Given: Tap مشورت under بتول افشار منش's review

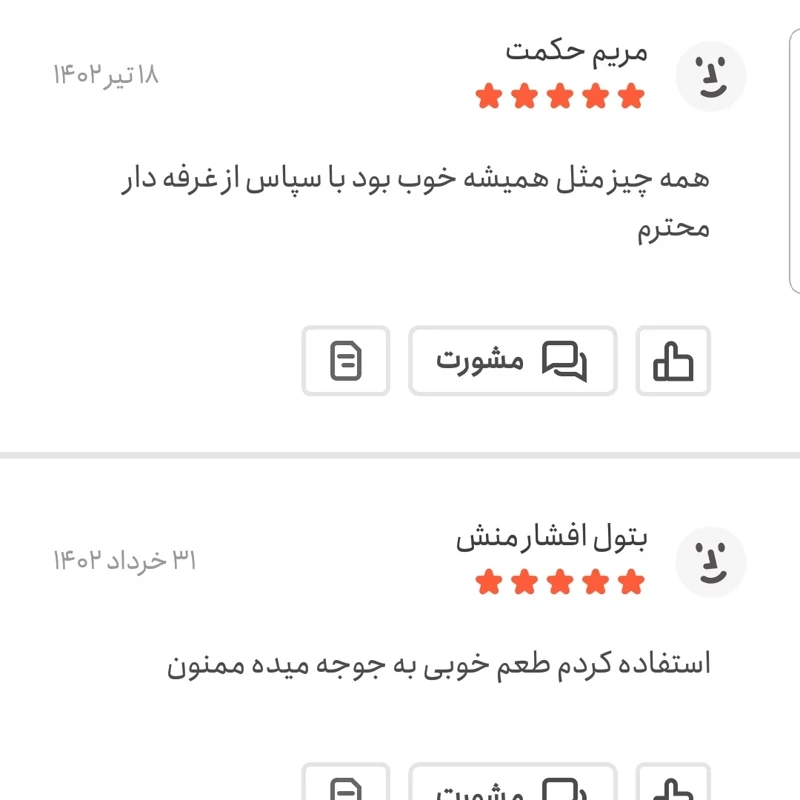Looking at the screenshot, I should pyautogui.click(x=512, y=786).
